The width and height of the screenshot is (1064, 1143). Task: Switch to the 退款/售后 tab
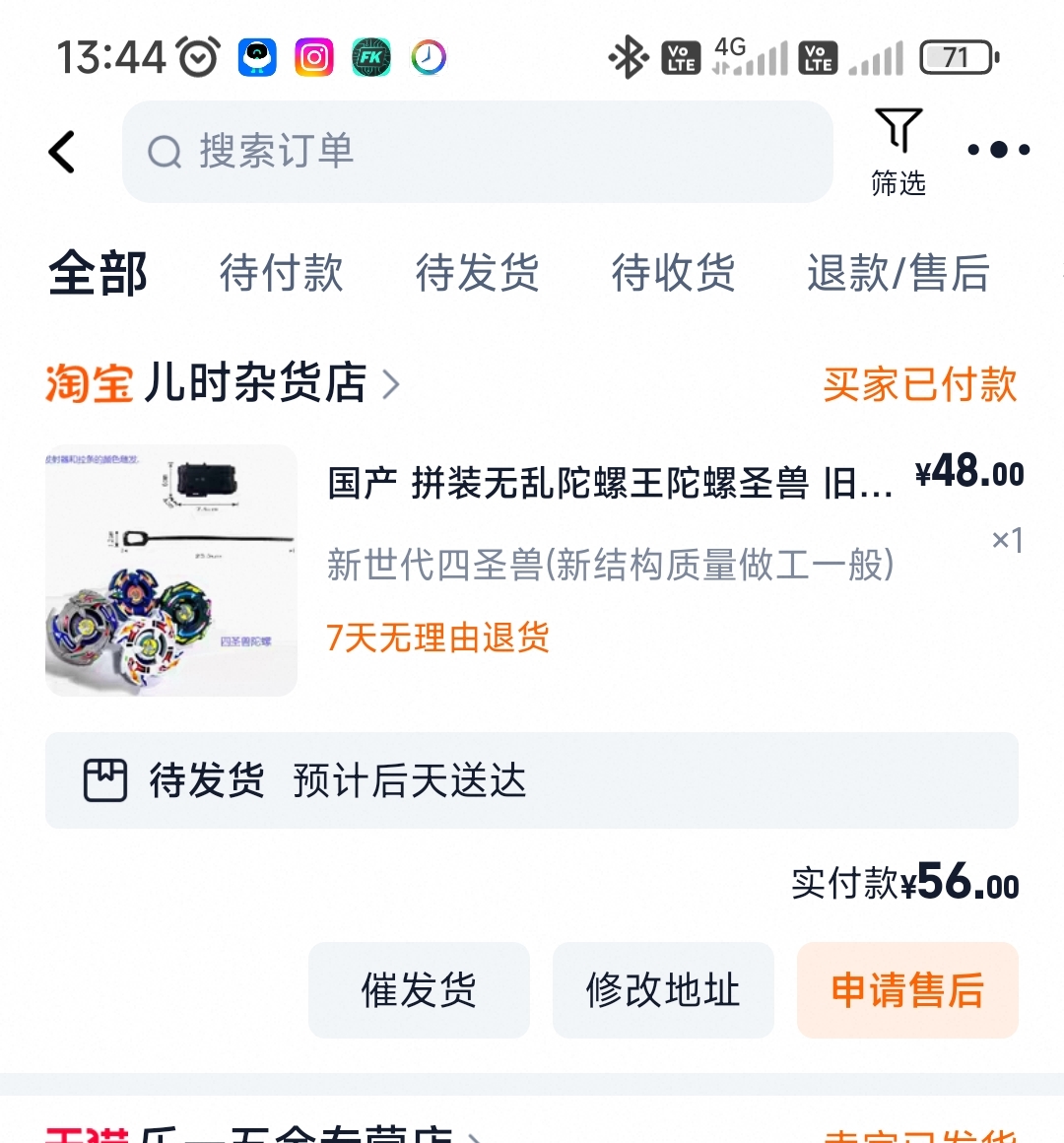[x=898, y=273]
